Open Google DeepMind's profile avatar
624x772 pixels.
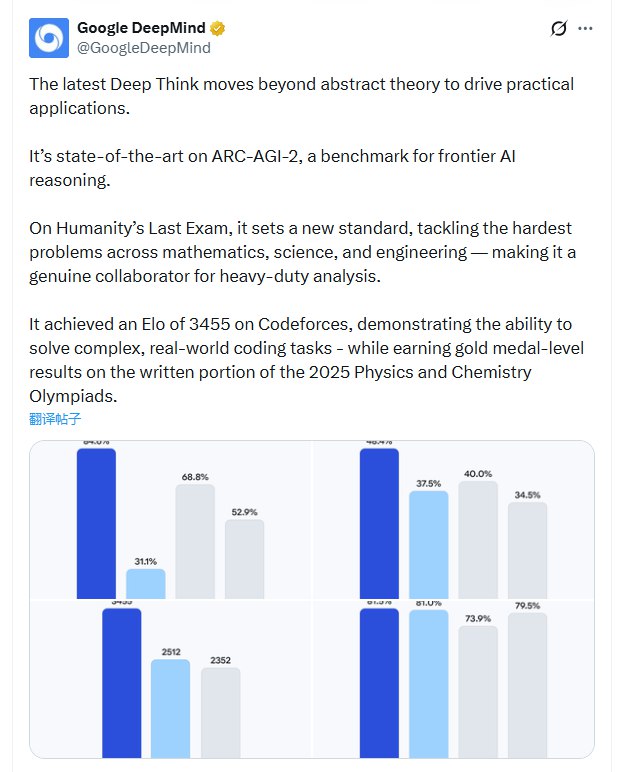tap(49, 37)
